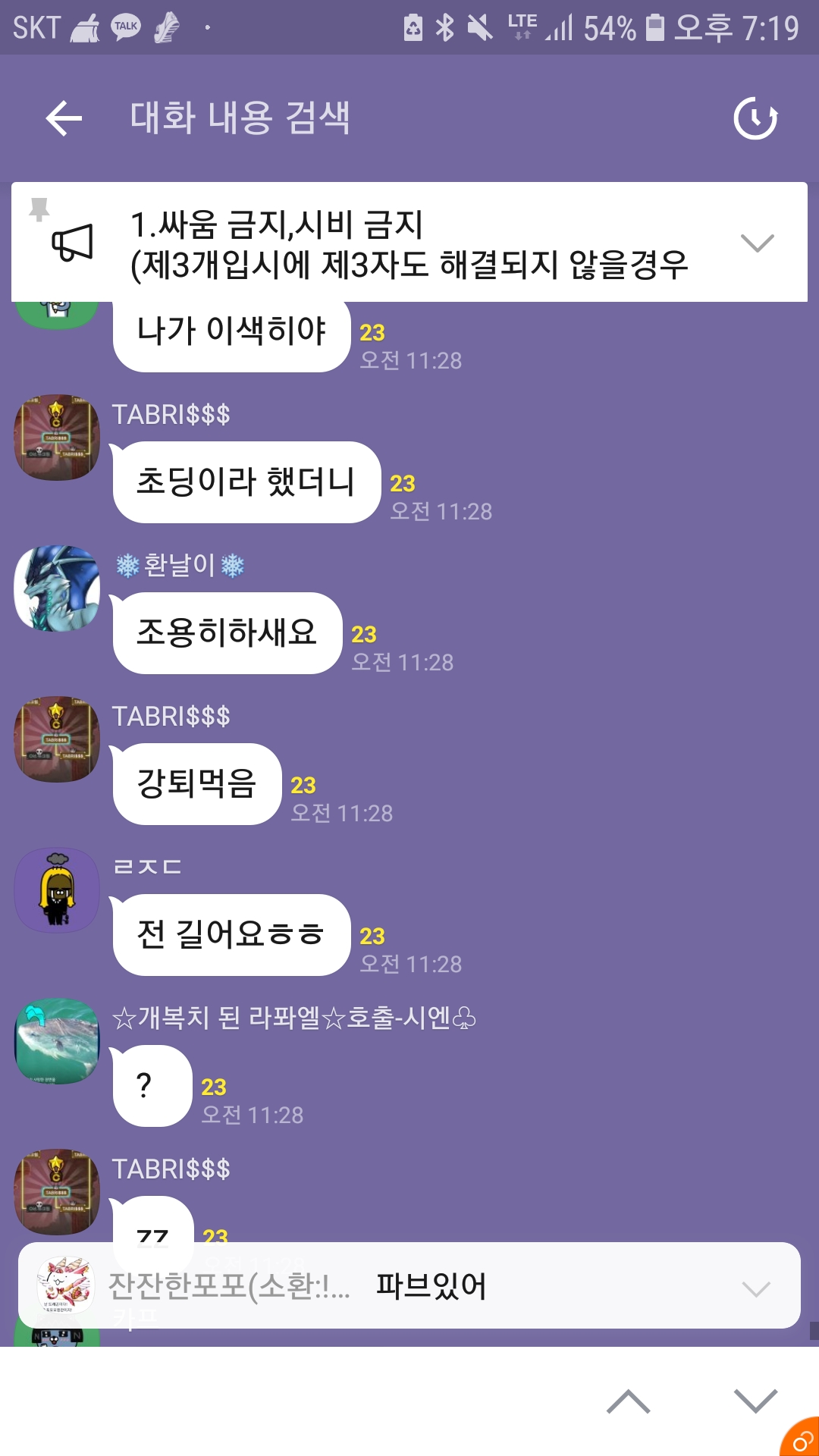819x1456 pixels.
Task: Jump to next search result arrow
Action: tap(755, 1401)
